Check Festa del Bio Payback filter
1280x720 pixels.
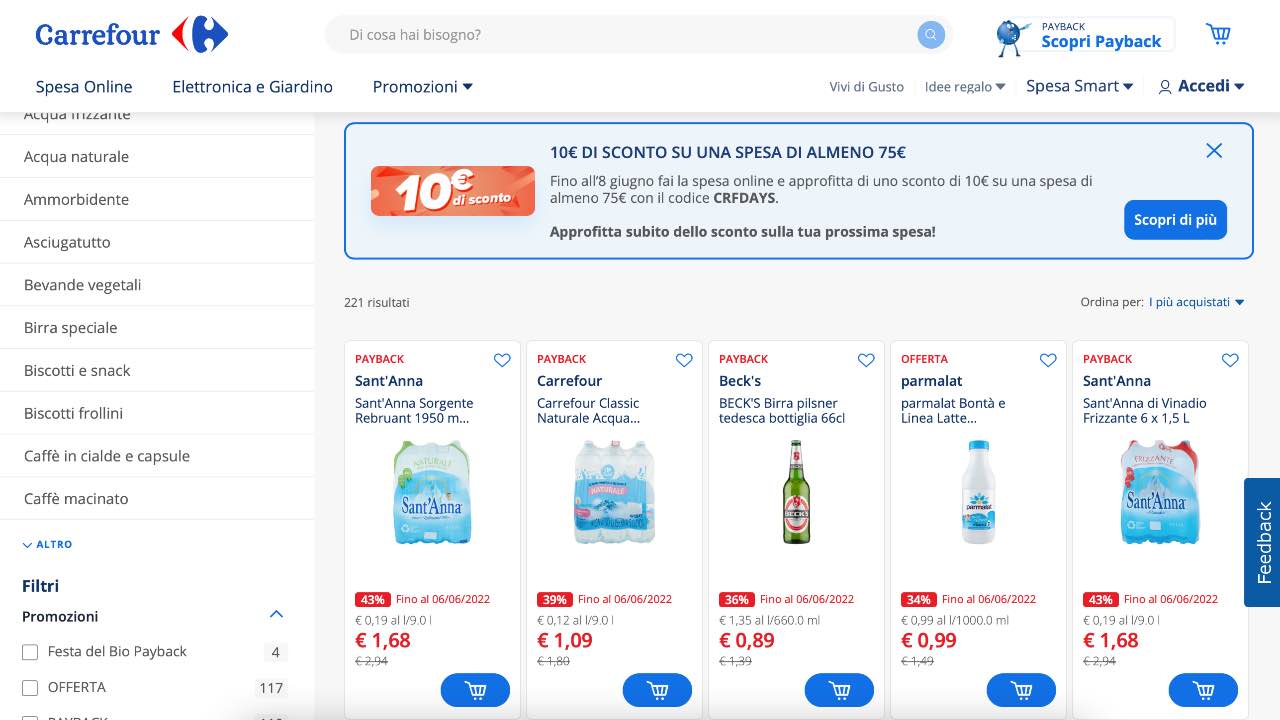(30, 652)
